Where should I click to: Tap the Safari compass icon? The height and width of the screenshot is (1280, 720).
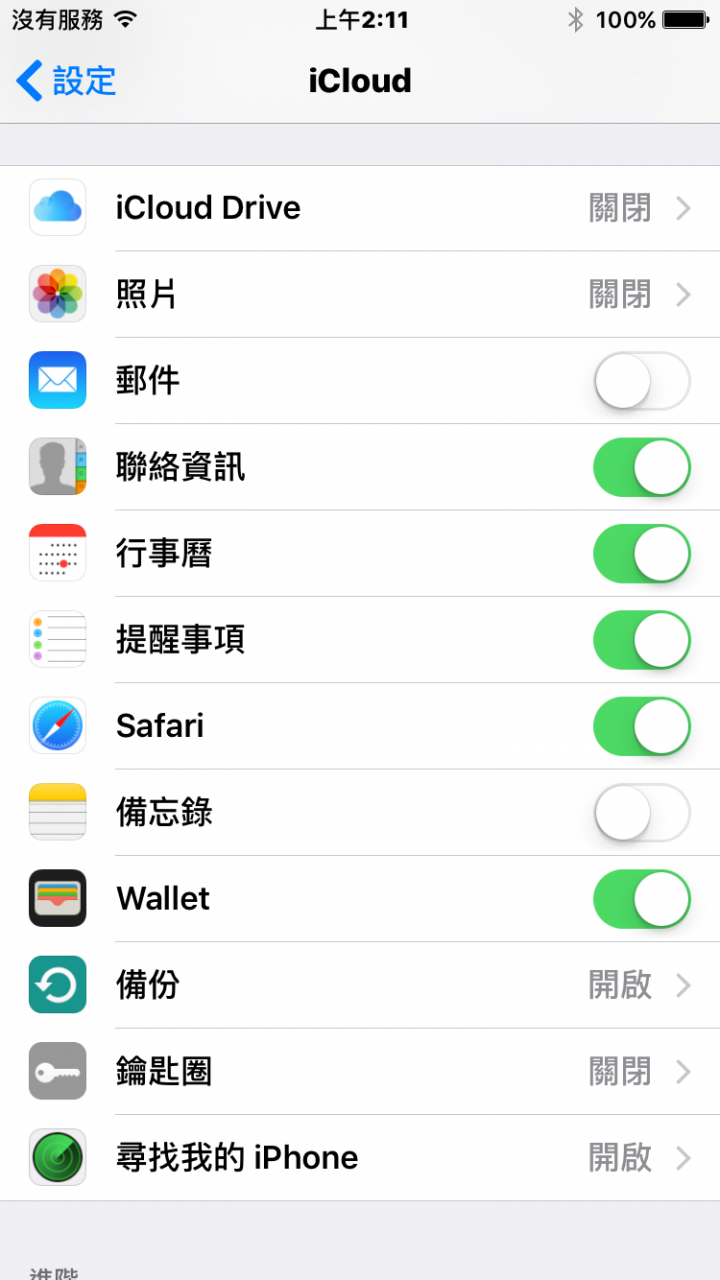(x=57, y=726)
